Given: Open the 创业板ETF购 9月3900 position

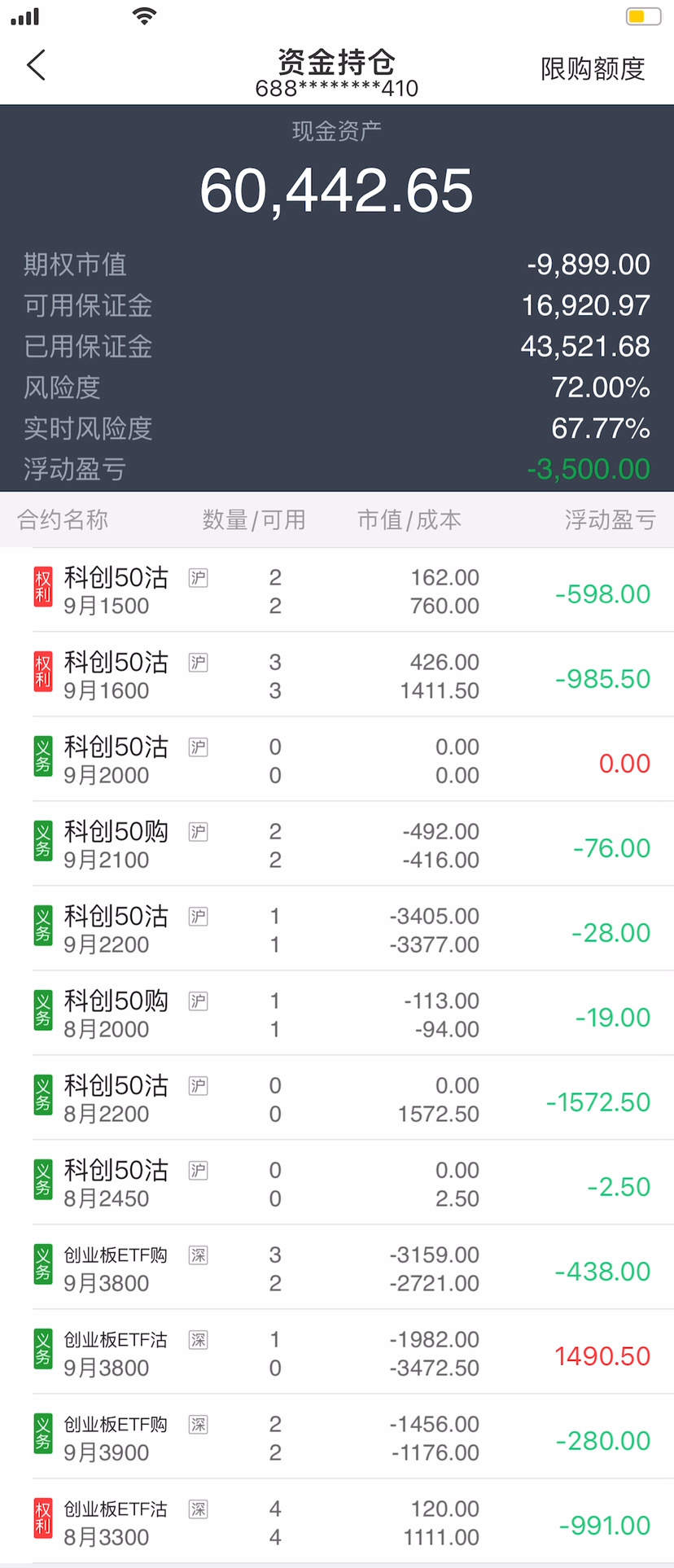Looking at the screenshot, I should tap(337, 1437).
